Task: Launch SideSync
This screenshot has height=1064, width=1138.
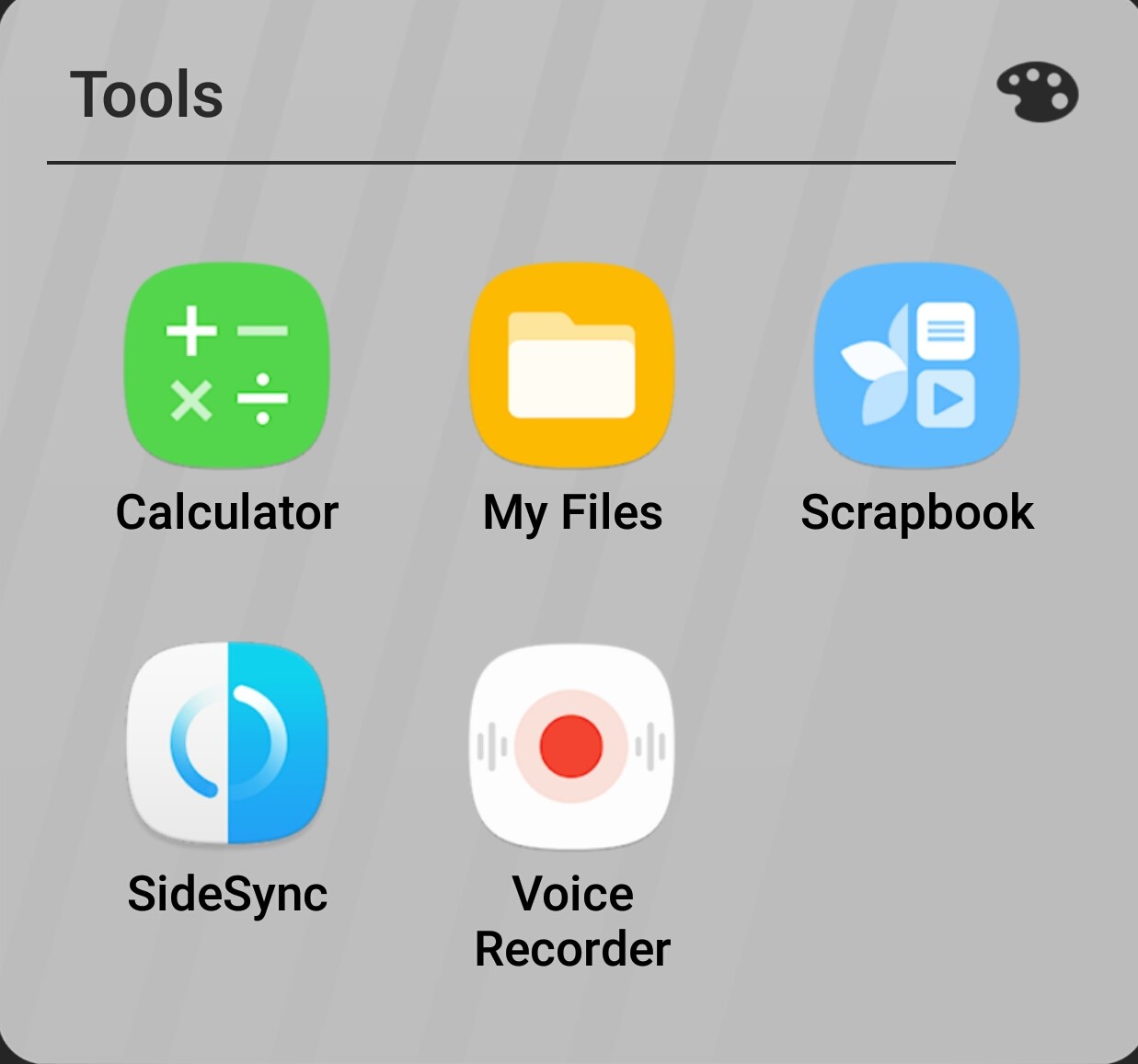Action: 227,743
